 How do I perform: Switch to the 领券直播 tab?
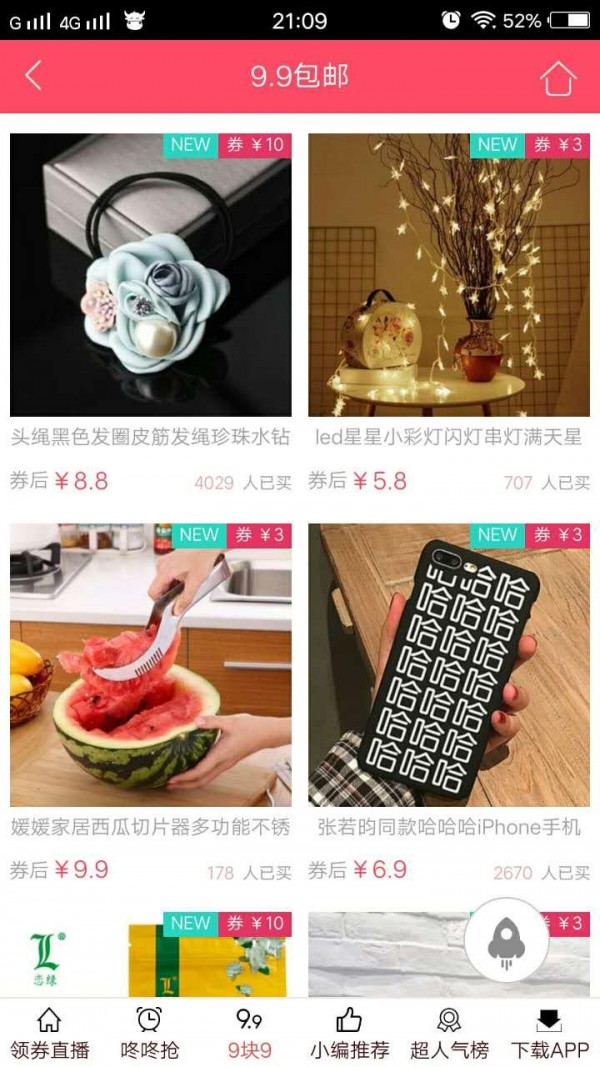pos(49,1033)
